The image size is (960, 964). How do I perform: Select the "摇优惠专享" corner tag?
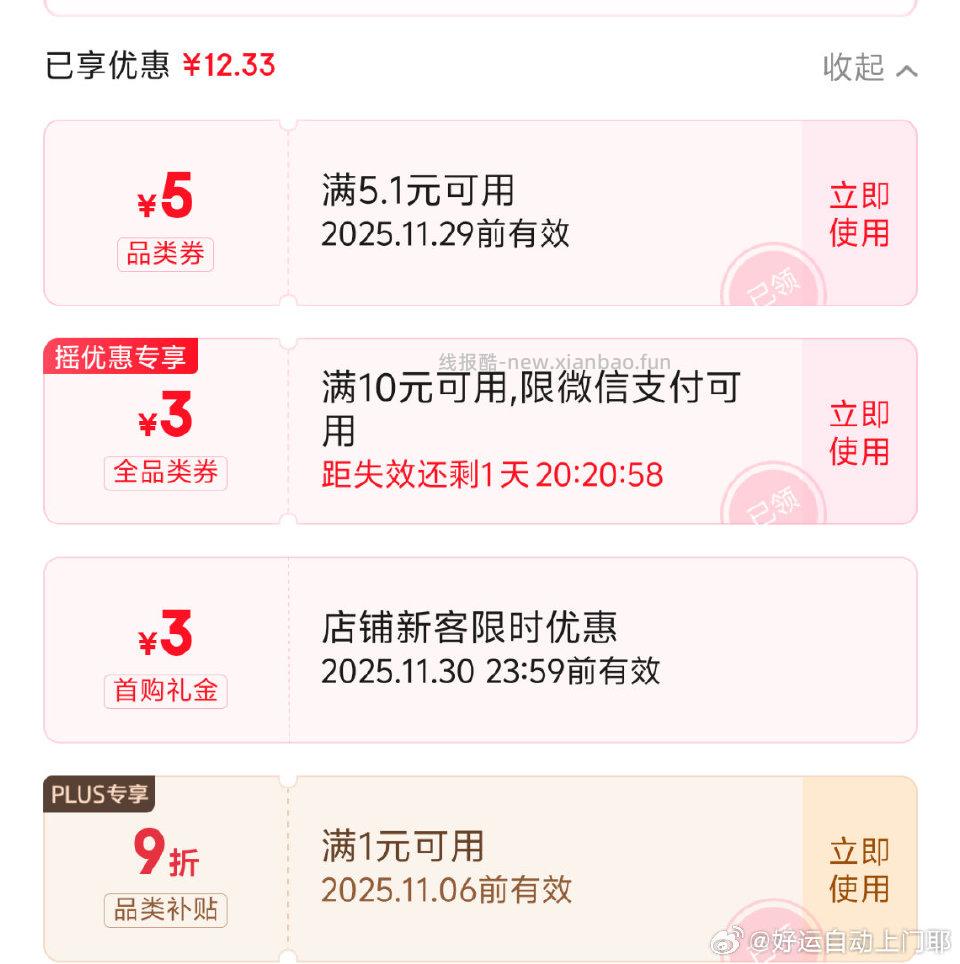122,357
